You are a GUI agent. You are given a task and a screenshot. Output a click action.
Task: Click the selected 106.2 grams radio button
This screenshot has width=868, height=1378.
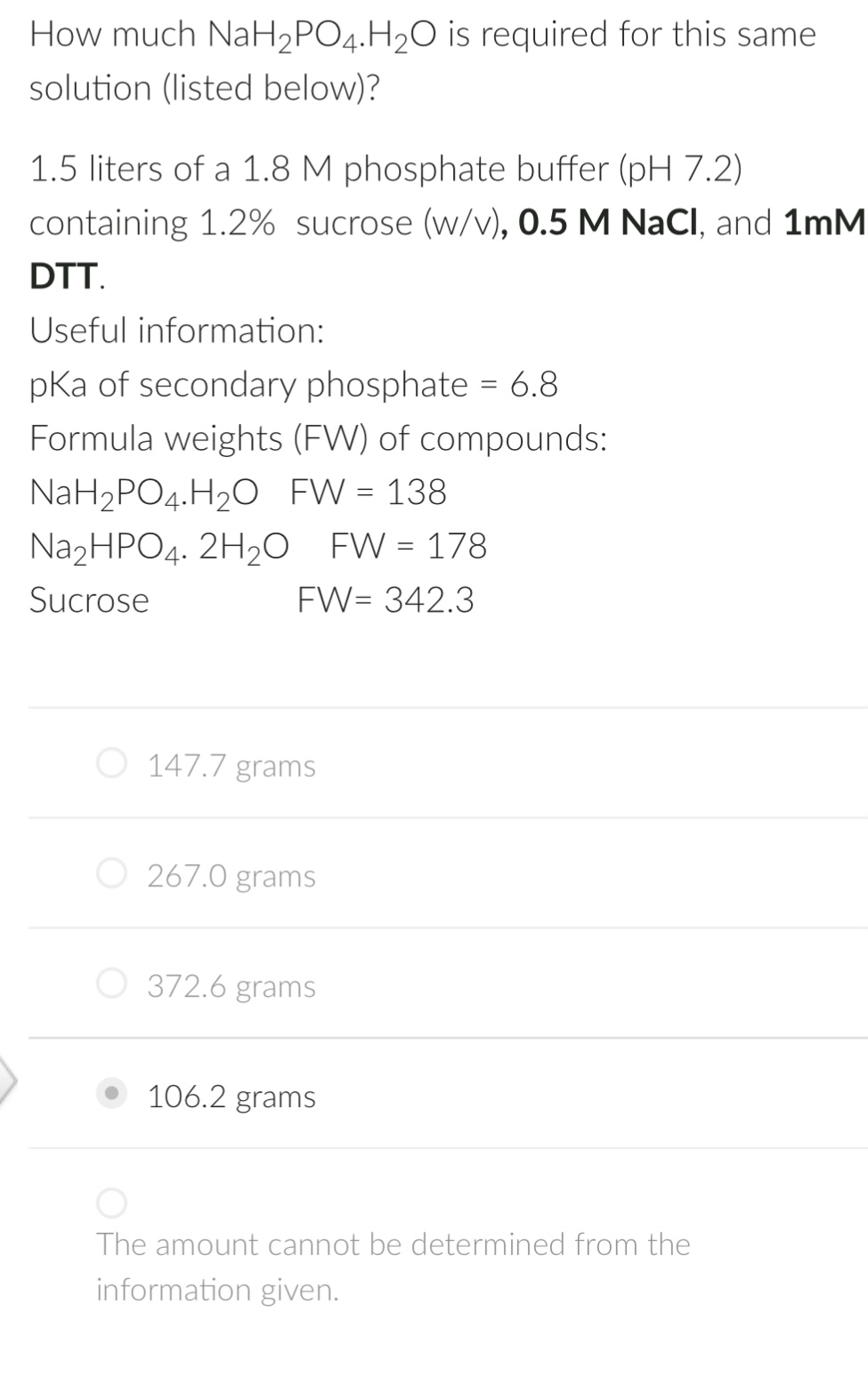point(112,1094)
